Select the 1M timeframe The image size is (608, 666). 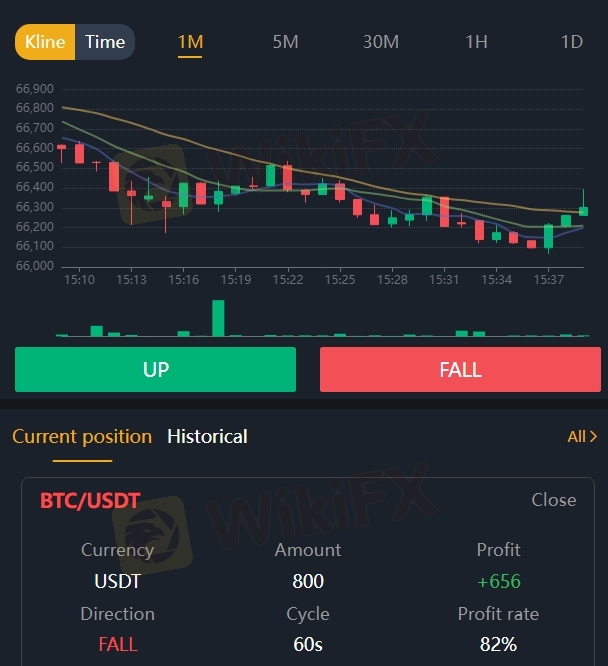190,42
